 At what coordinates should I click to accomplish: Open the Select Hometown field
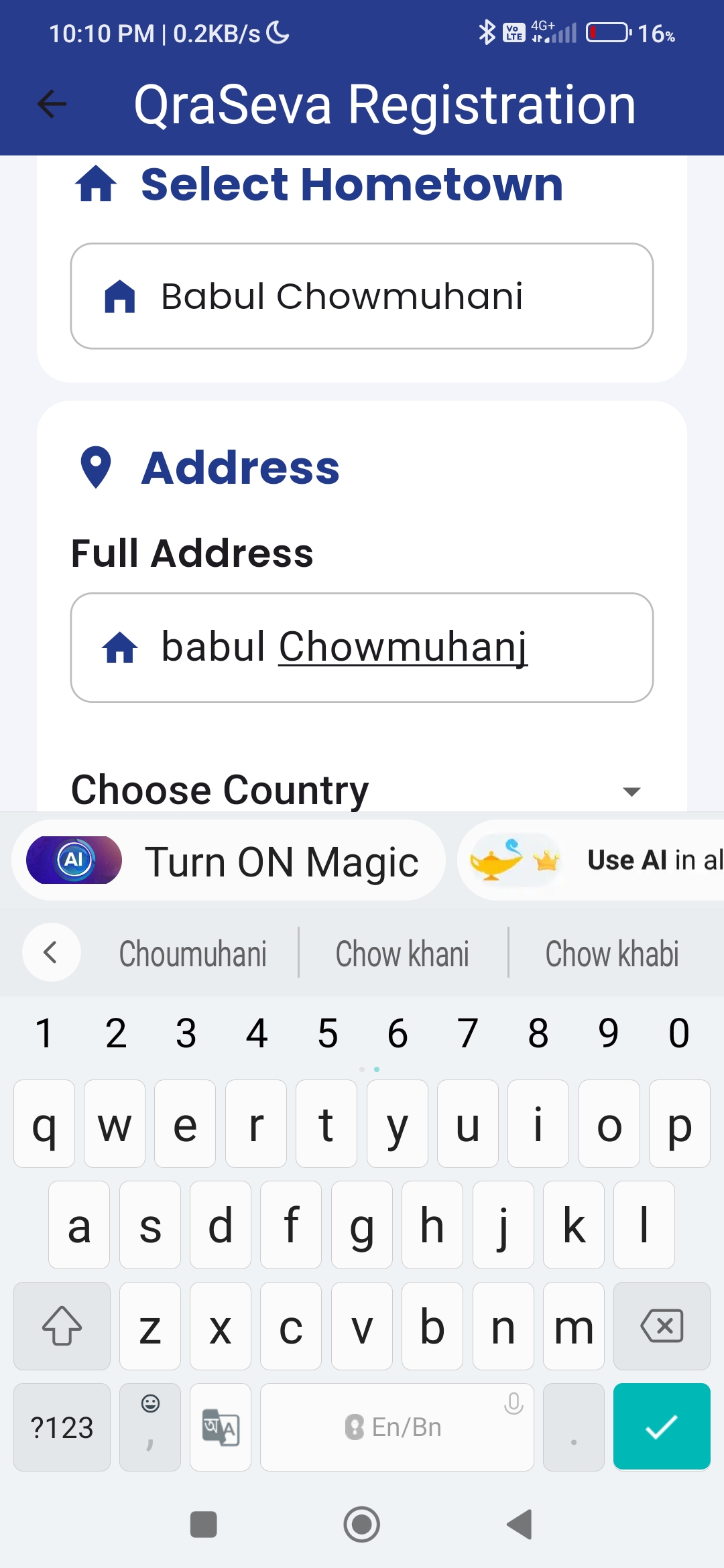(362, 296)
